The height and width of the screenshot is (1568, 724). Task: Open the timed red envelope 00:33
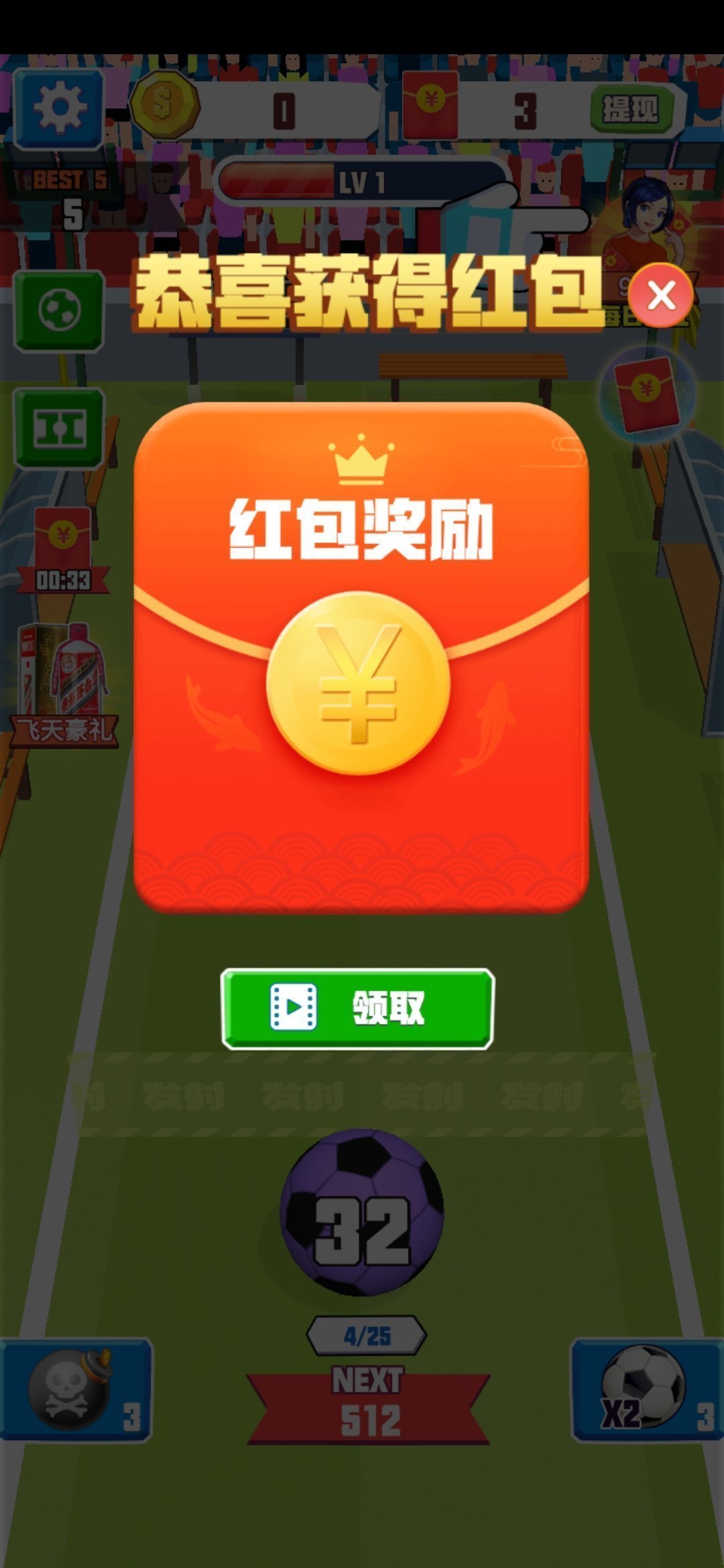pos(62,551)
